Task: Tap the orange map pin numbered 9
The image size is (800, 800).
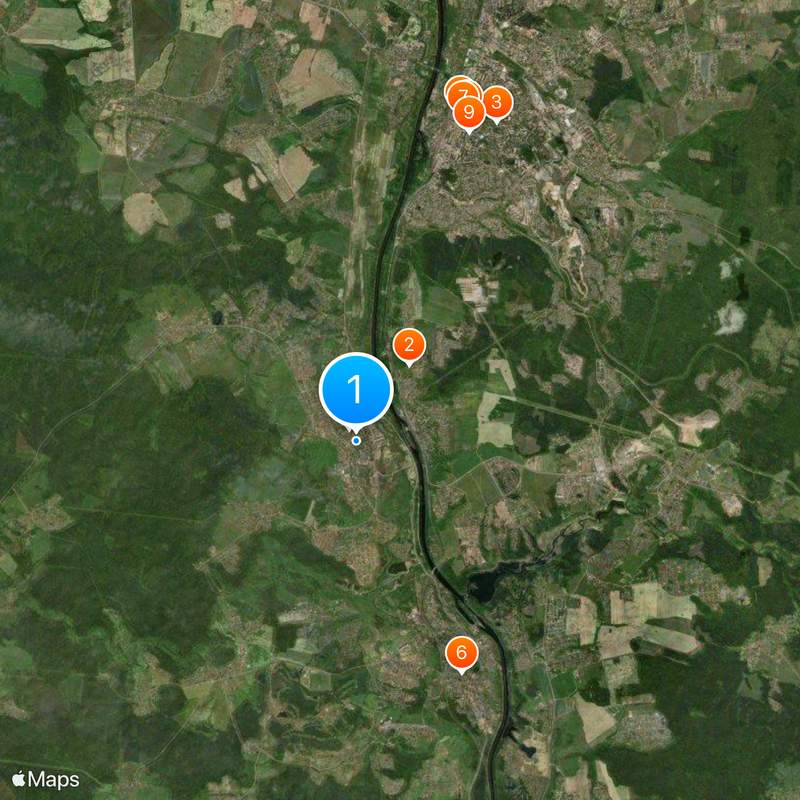Action: pos(469,114)
